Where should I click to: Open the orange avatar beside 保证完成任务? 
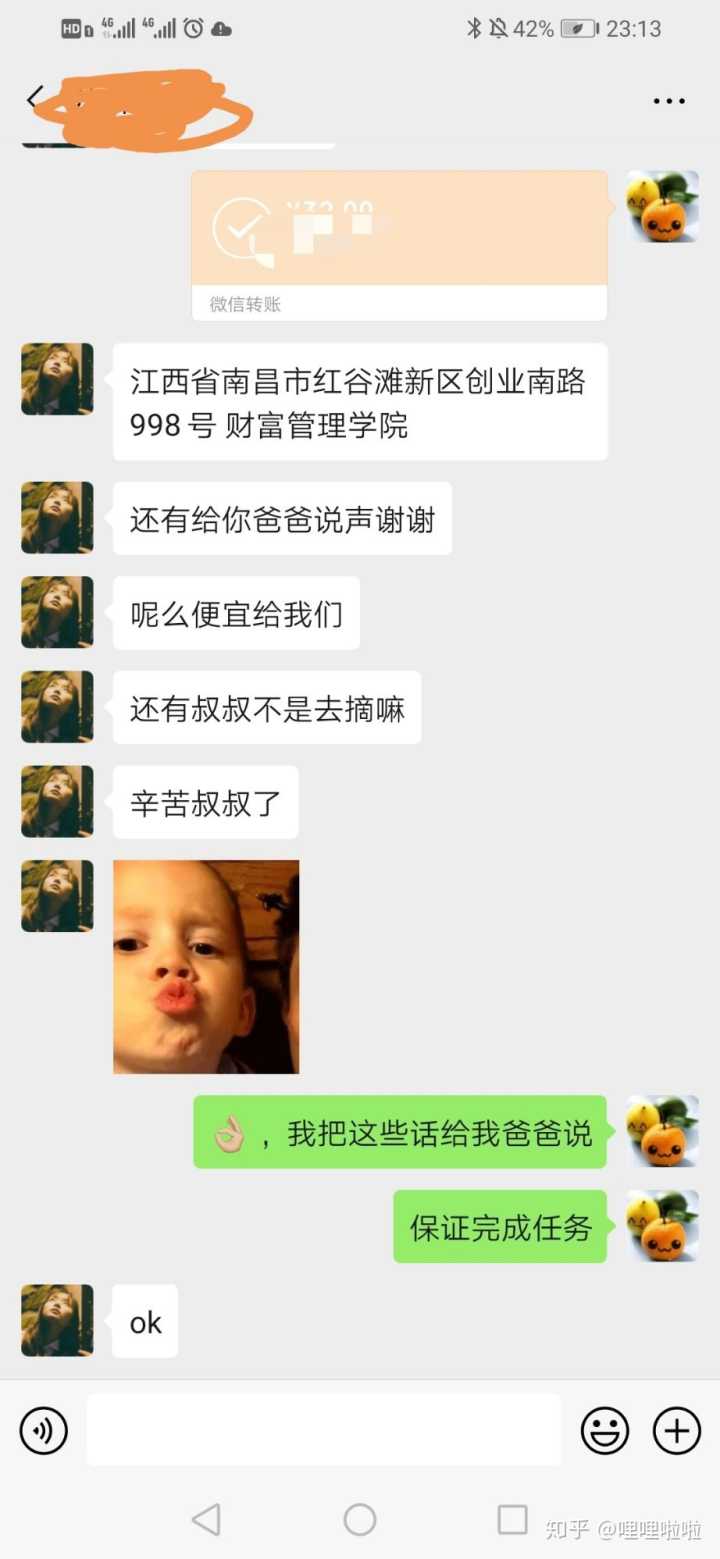point(662,1226)
